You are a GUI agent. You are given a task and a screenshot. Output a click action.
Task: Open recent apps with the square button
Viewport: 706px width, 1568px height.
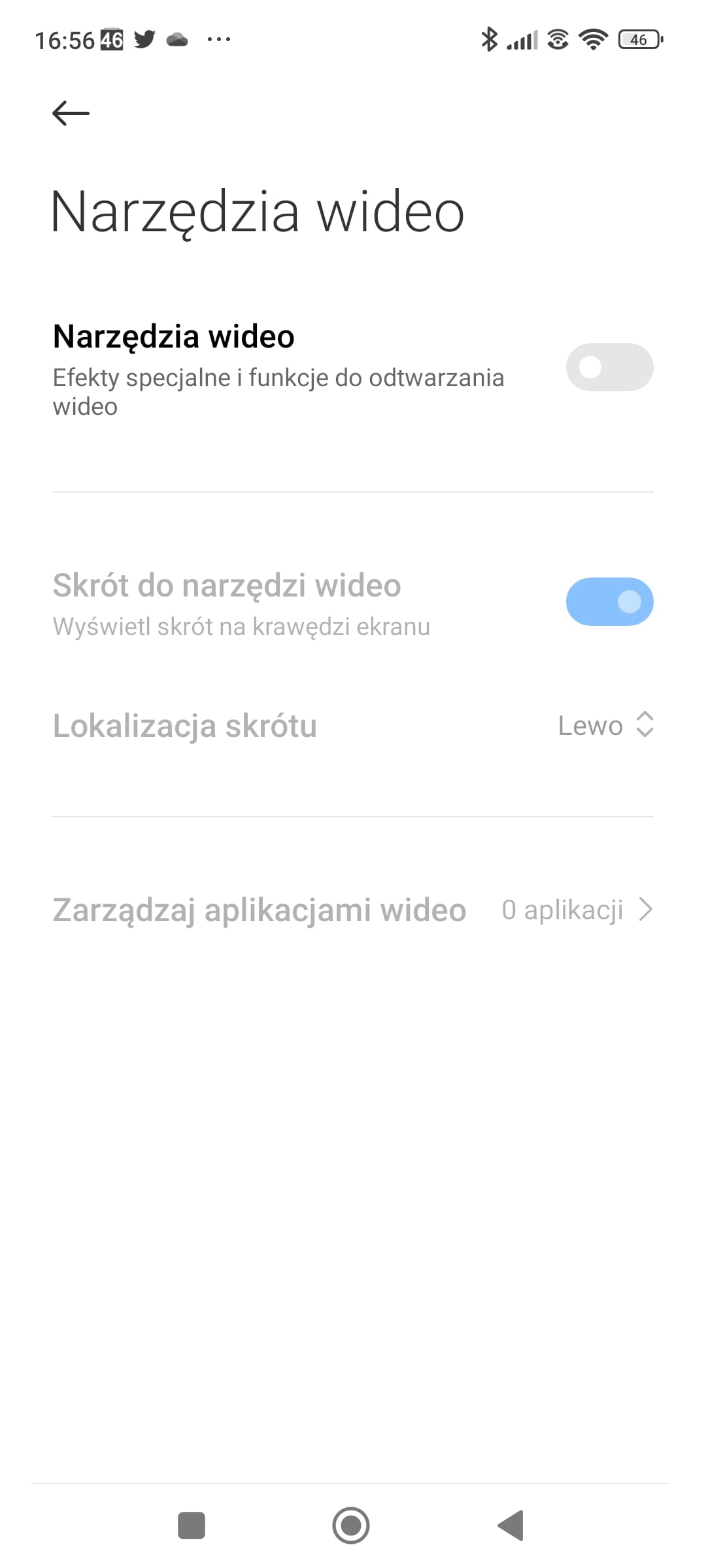tap(192, 1526)
